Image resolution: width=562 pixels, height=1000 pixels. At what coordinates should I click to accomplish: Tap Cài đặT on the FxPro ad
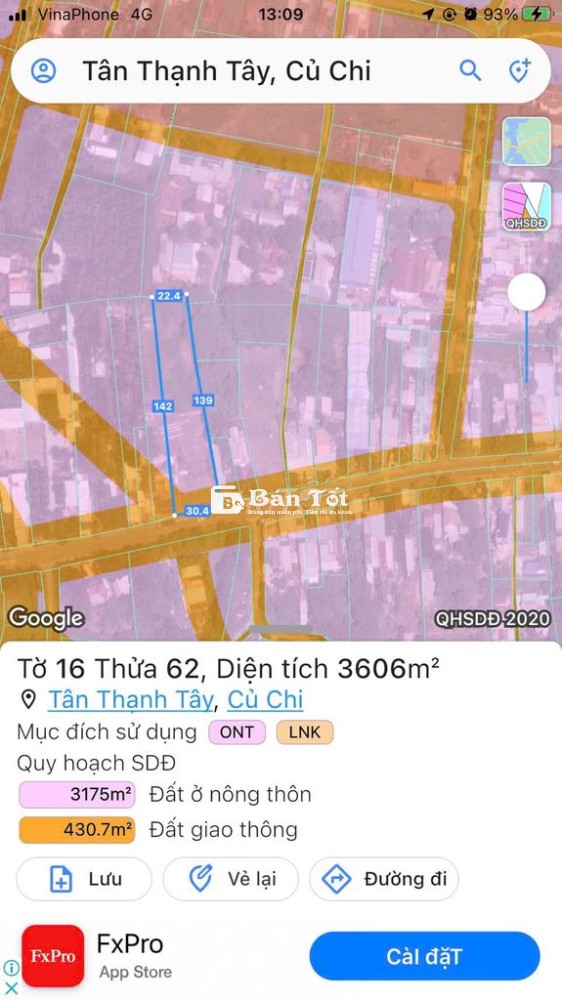coord(425,956)
